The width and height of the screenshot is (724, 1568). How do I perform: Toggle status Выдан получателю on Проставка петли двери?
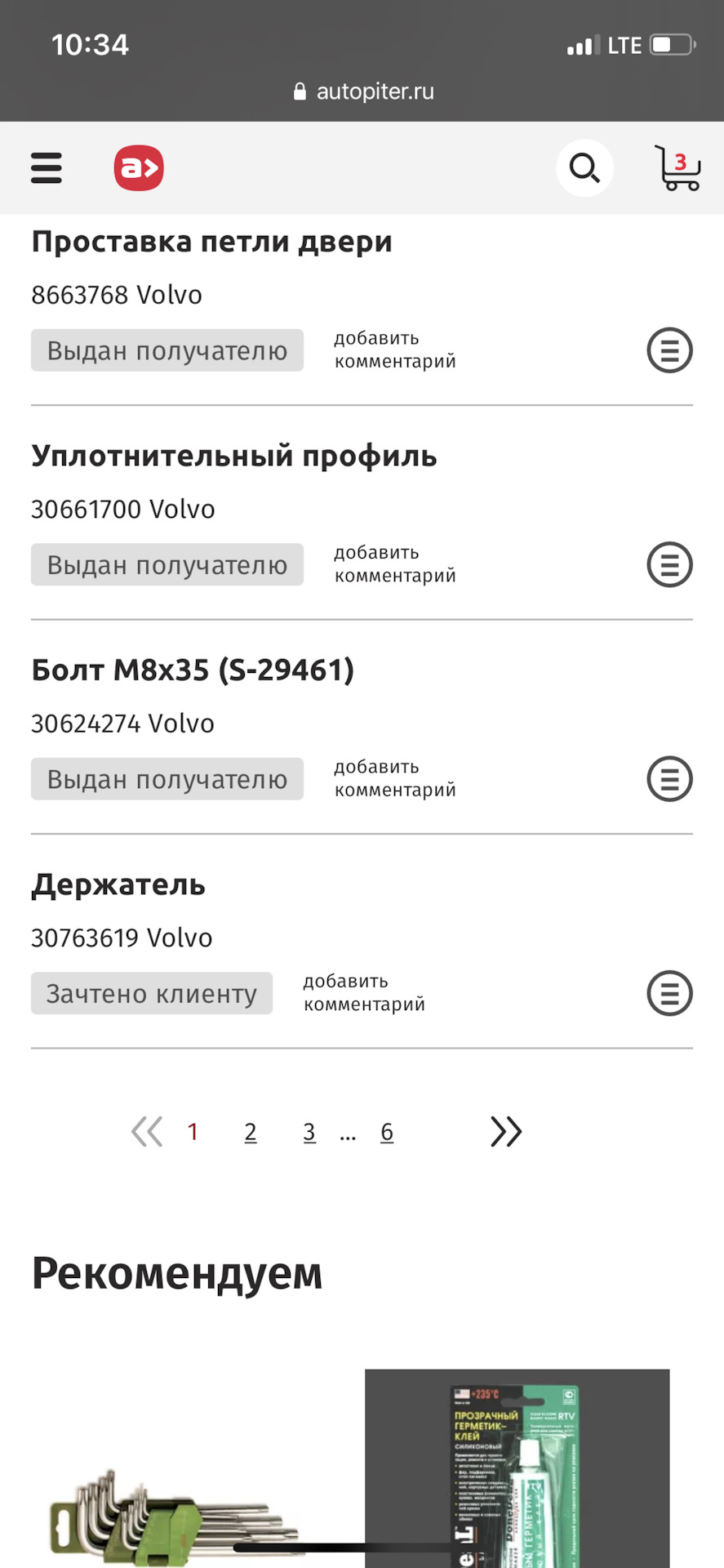coord(167,350)
